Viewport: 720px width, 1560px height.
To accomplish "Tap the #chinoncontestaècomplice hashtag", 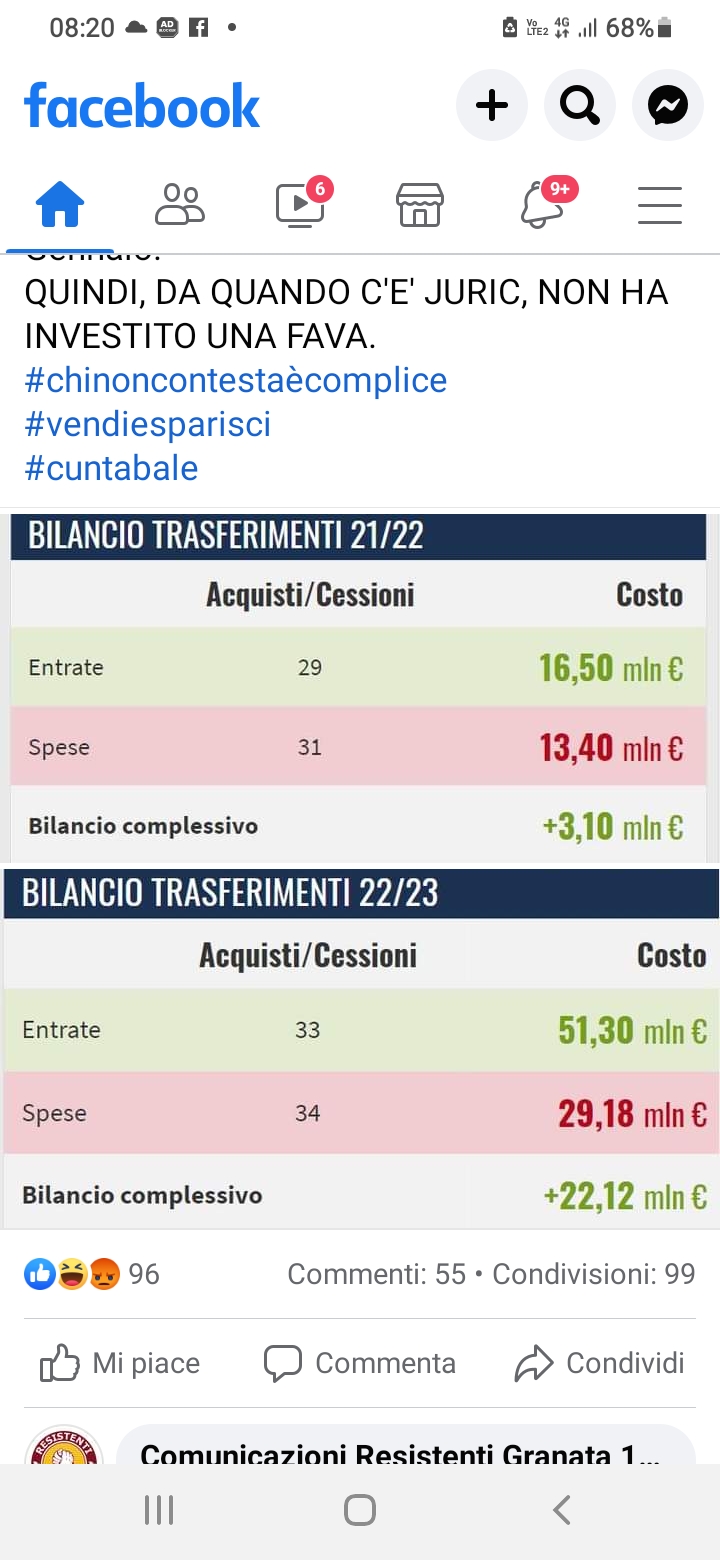I will coord(236,380).
